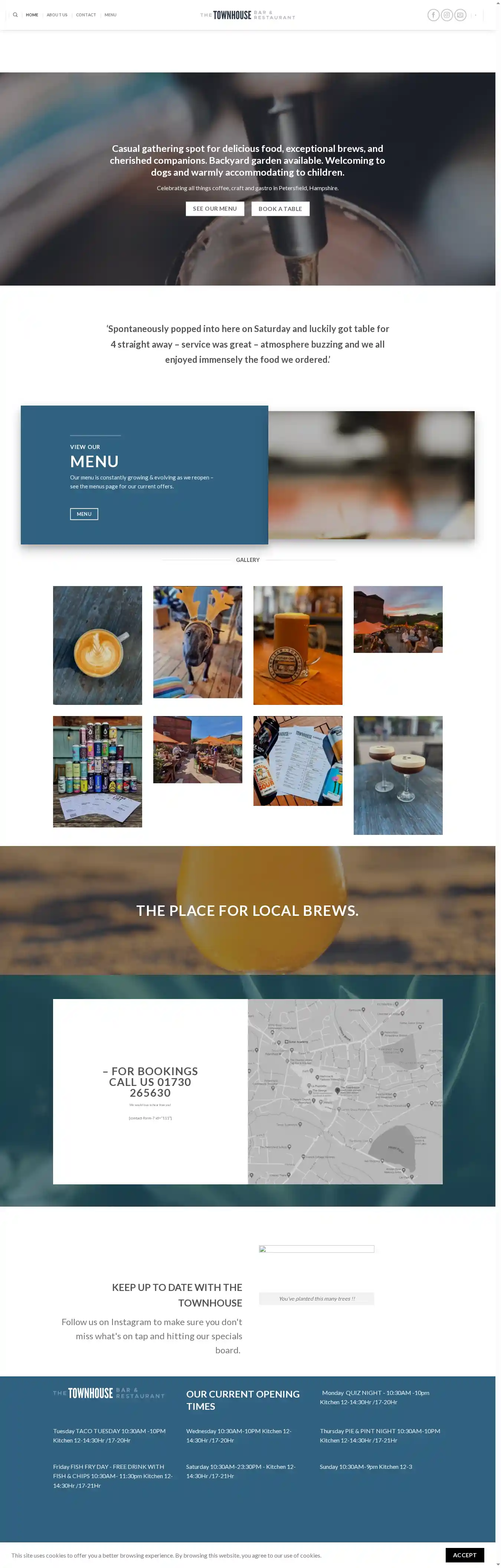Image resolution: width=501 pixels, height=1568 pixels.
Task: Accept the cookies notice
Action: [465, 1555]
